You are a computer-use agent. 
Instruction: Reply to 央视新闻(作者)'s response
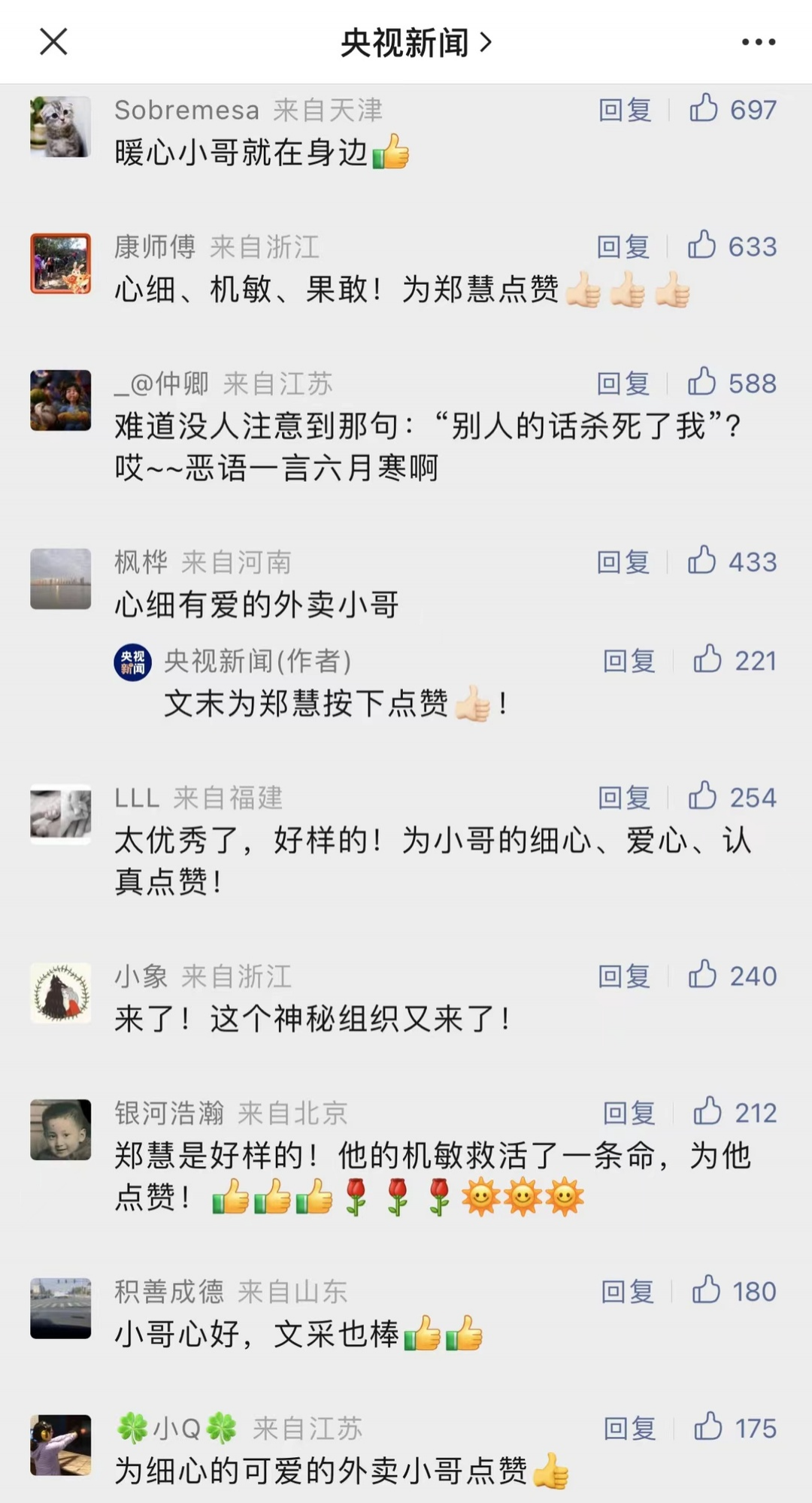[629, 661]
